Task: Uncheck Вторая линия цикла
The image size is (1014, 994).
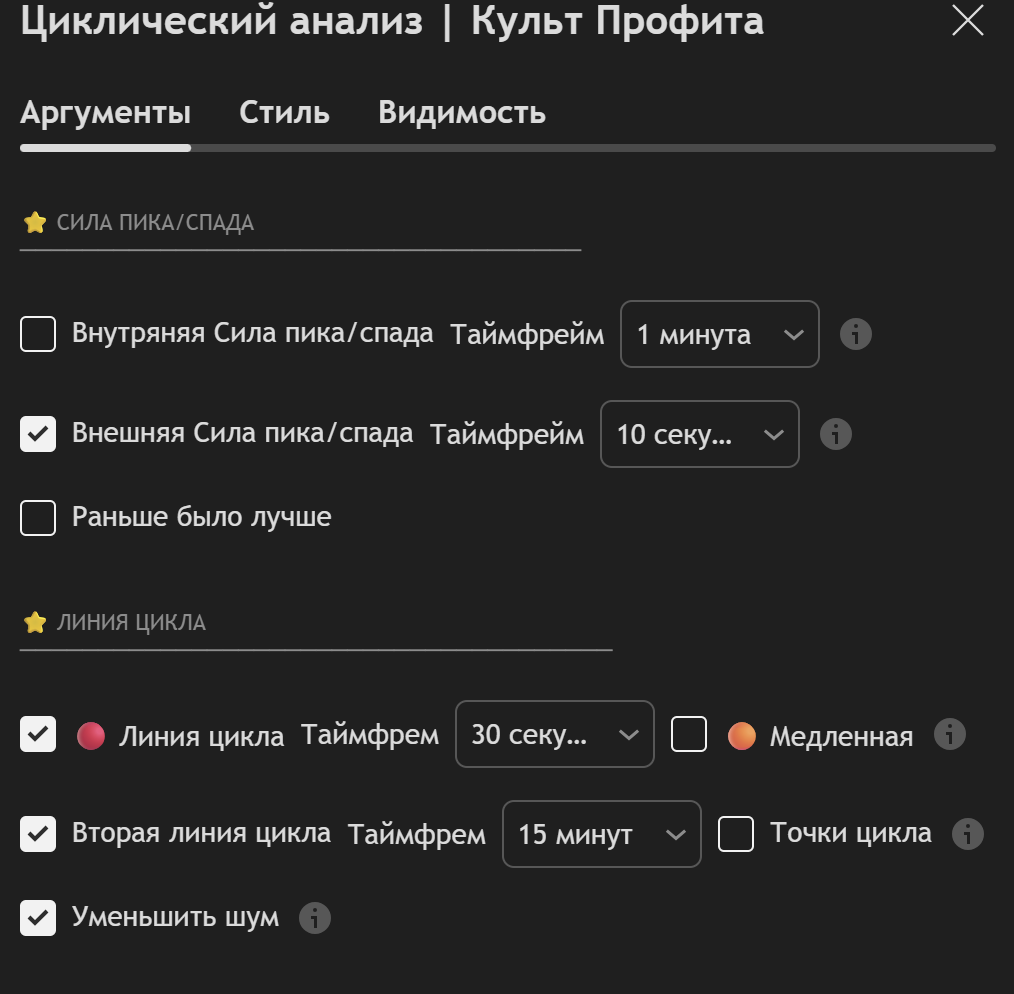Action: click(x=38, y=834)
